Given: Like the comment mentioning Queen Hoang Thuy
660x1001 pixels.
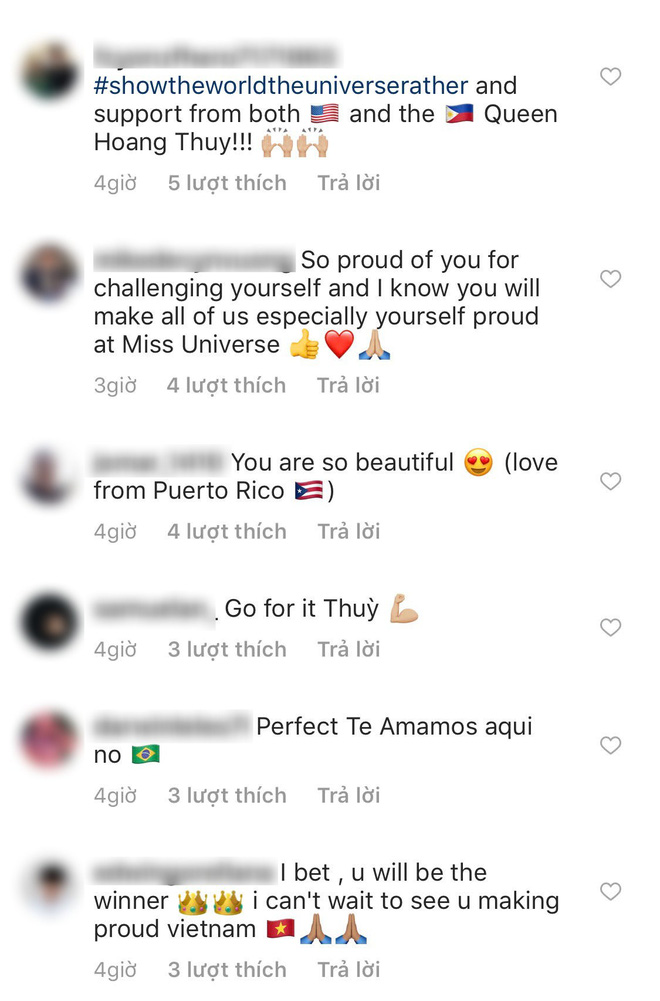Looking at the screenshot, I should coord(610,77).
